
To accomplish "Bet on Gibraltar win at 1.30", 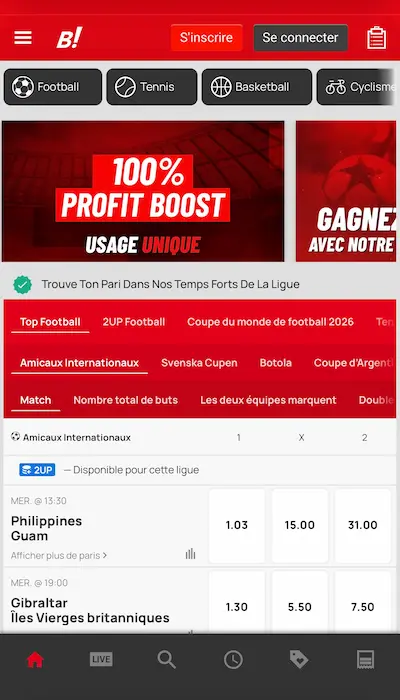I will click(x=237, y=607).
